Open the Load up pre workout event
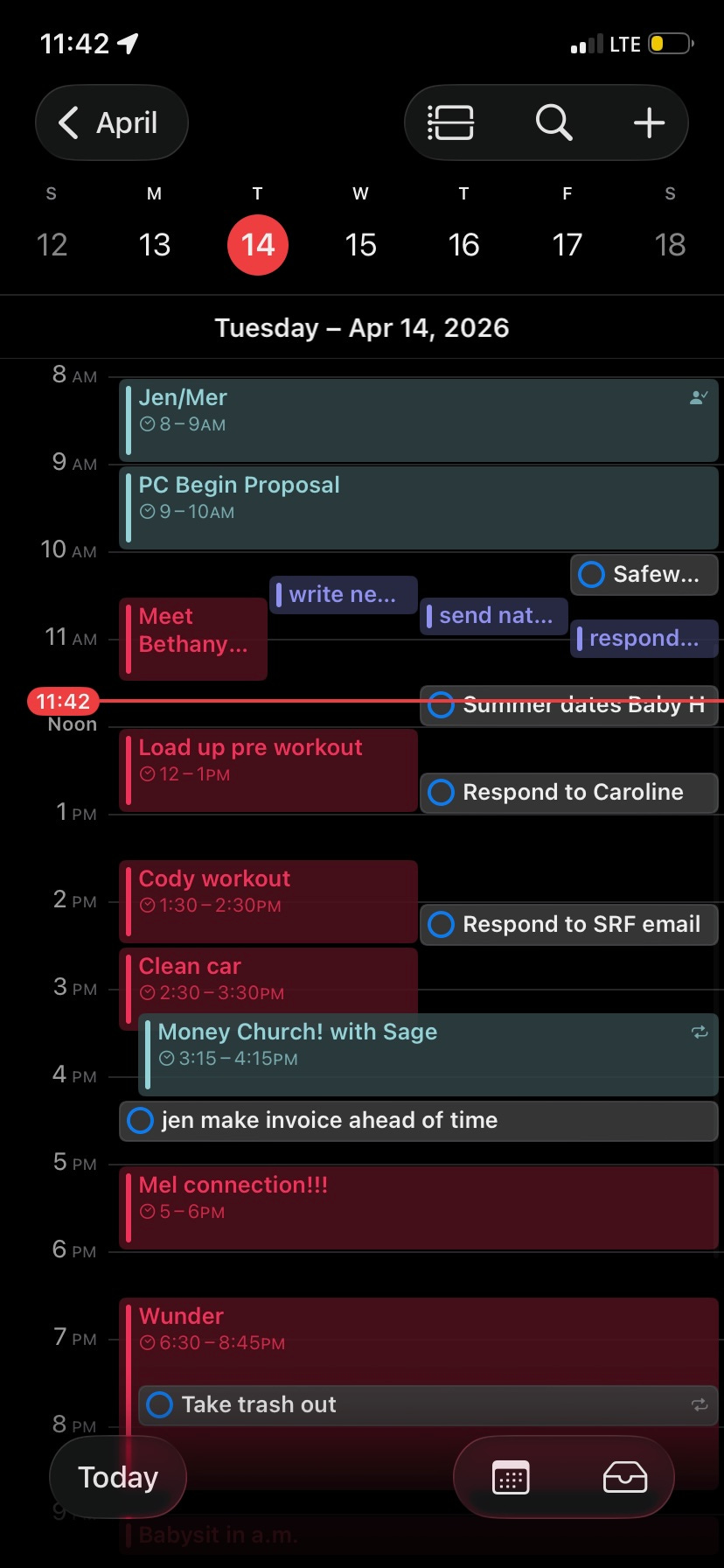 click(x=268, y=770)
